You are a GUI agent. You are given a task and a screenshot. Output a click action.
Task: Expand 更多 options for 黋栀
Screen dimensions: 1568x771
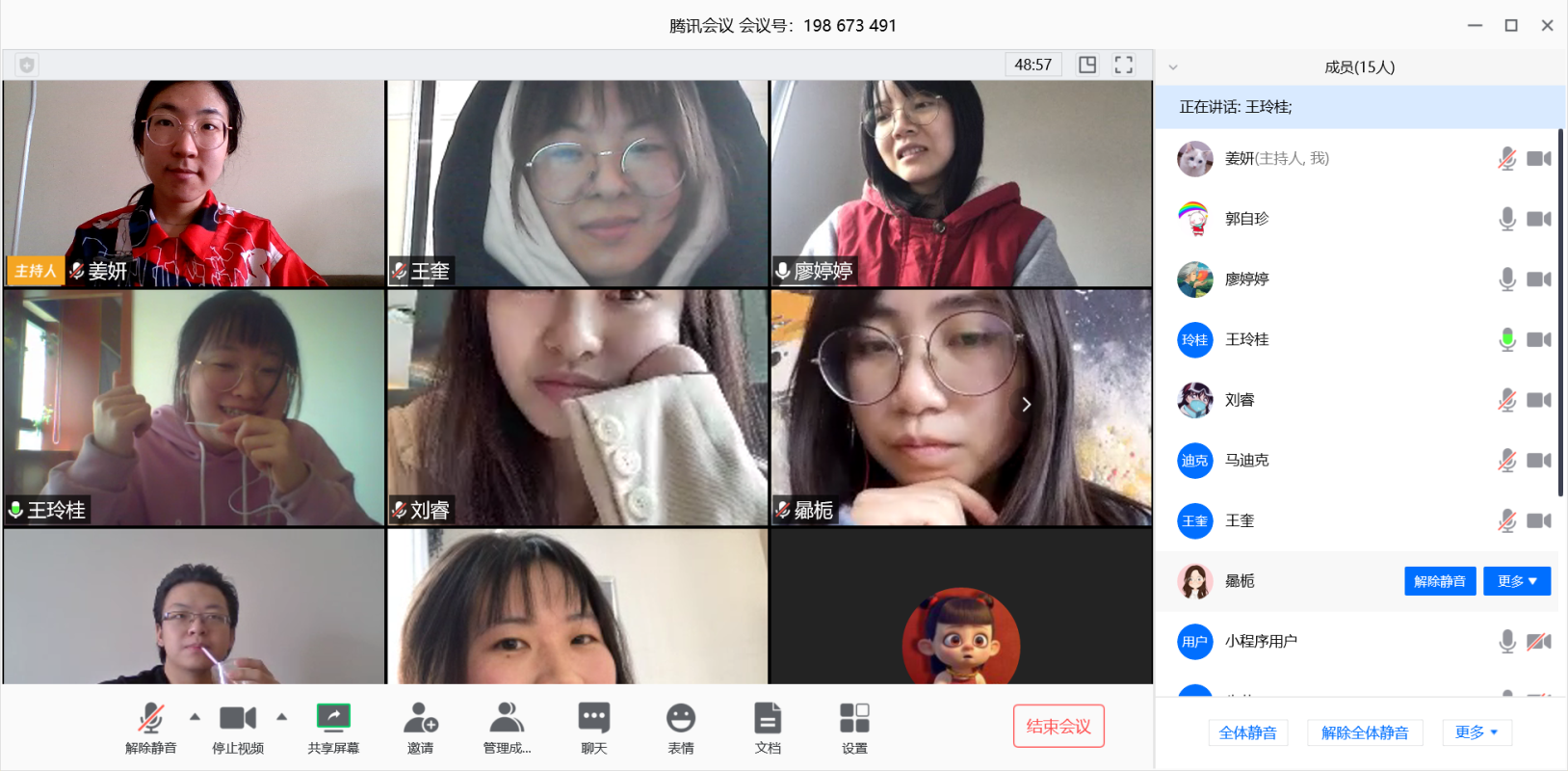(1517, 581)
